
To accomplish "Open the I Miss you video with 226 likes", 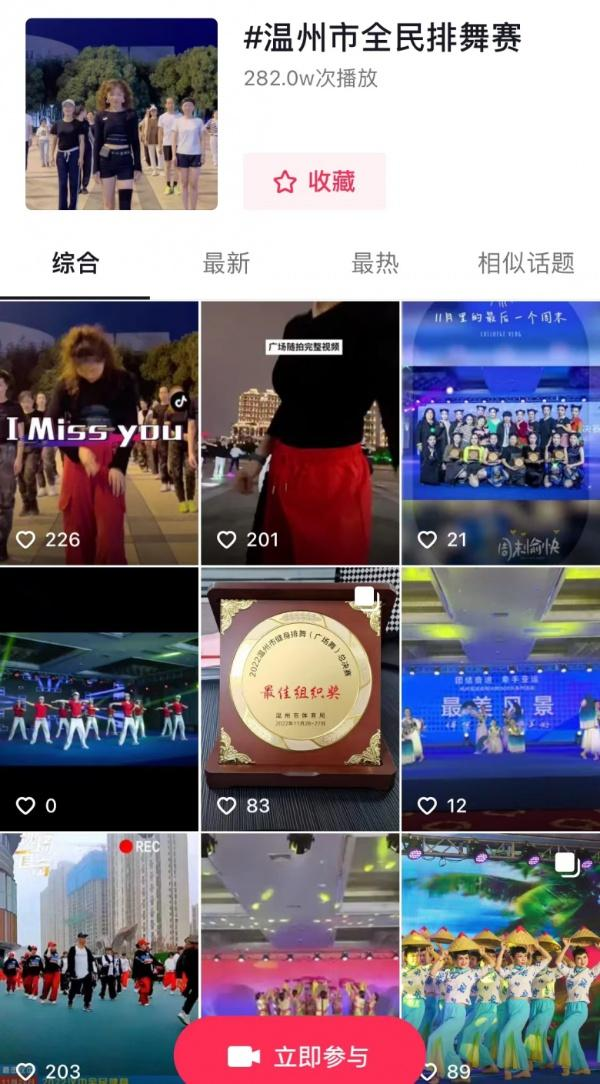I will (x=99, y=432).
